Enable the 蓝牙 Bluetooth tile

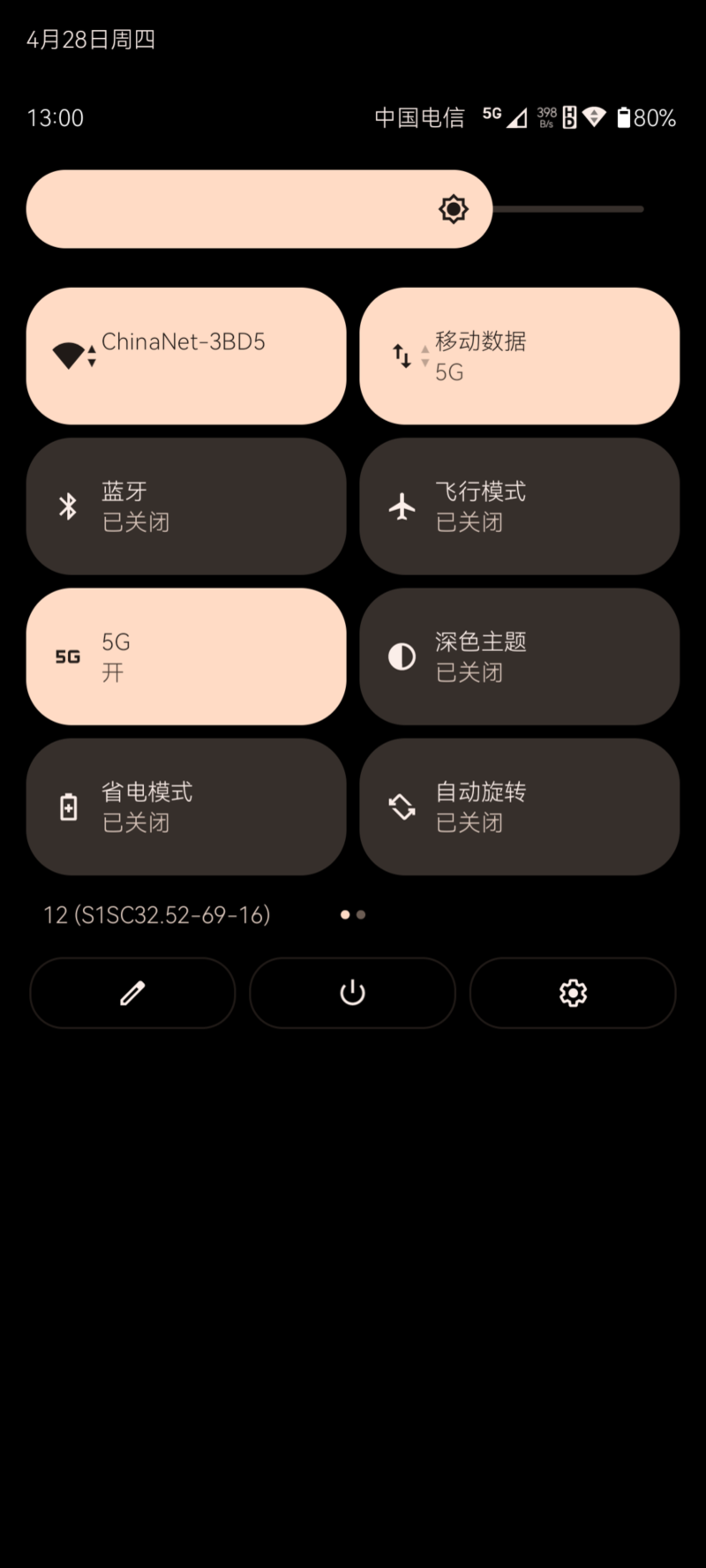pos(186,506)
